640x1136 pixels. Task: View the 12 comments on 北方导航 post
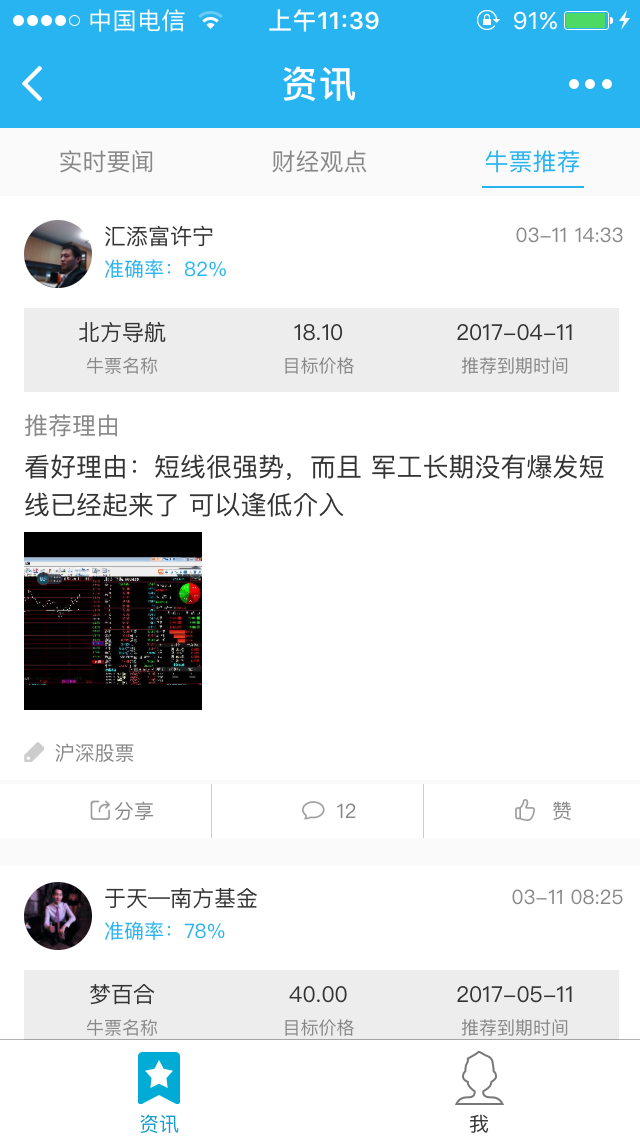coord(329,811)
